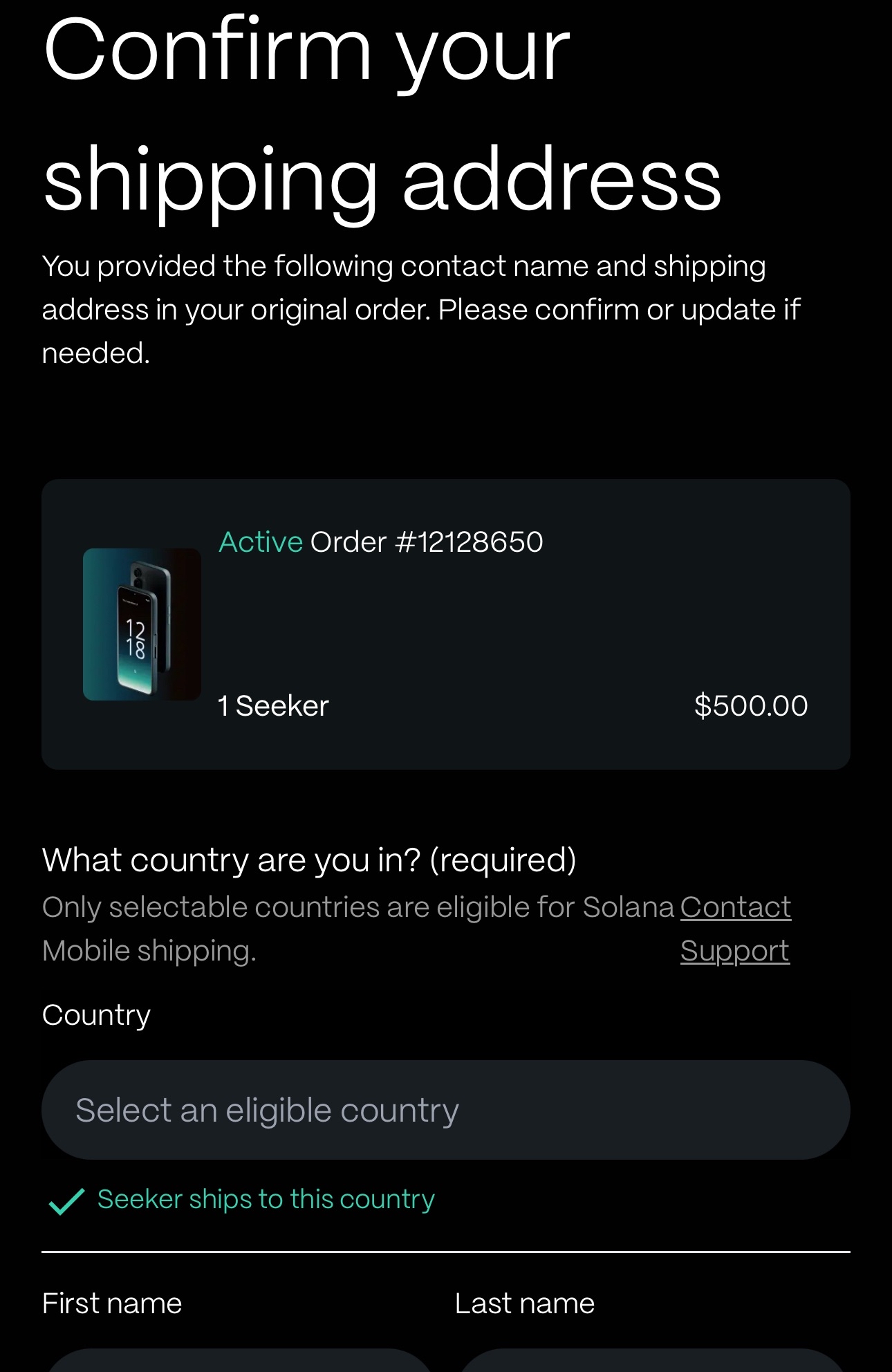Click the Last name field label

click(523, 1301)
